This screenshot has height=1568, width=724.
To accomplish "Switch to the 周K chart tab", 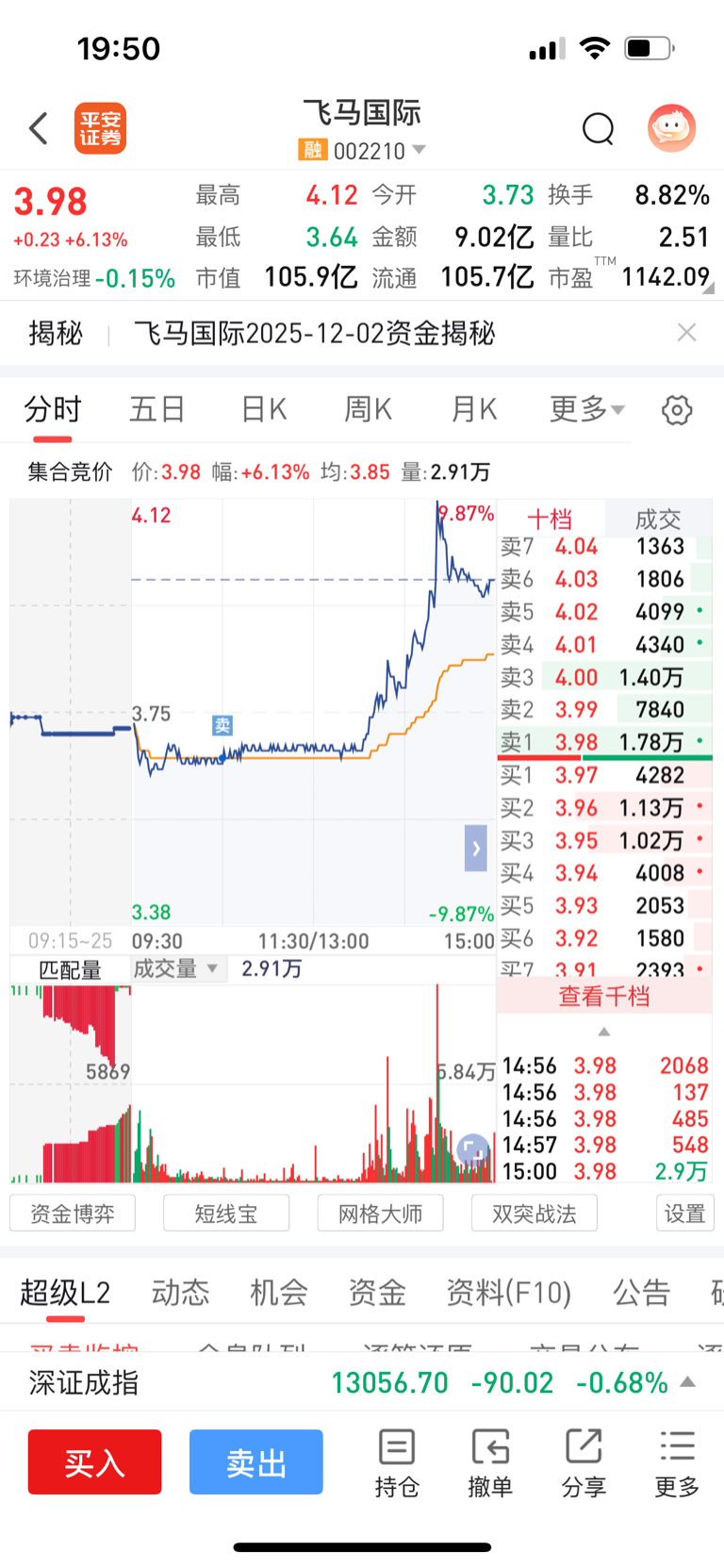I will (368, 409).
